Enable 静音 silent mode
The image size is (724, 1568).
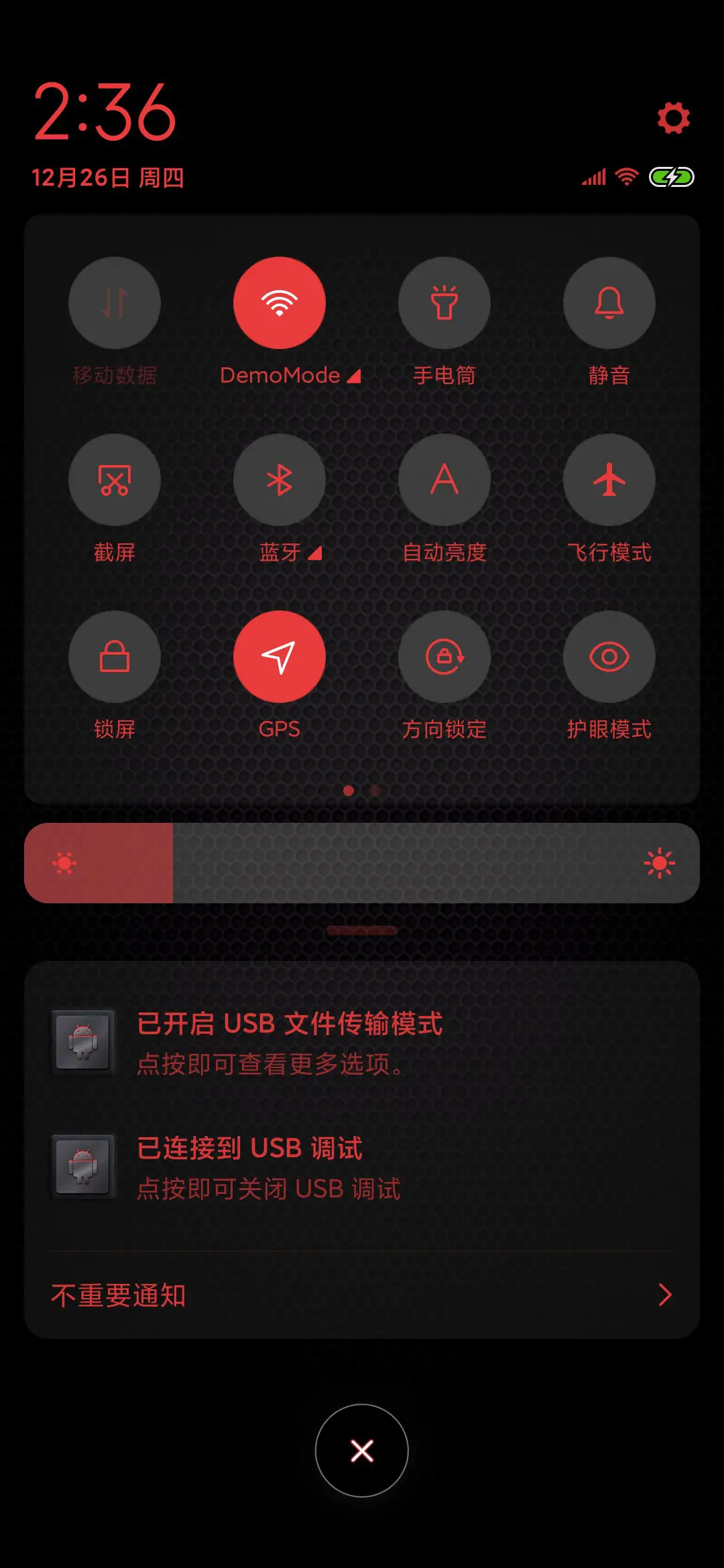coord(609,303)
